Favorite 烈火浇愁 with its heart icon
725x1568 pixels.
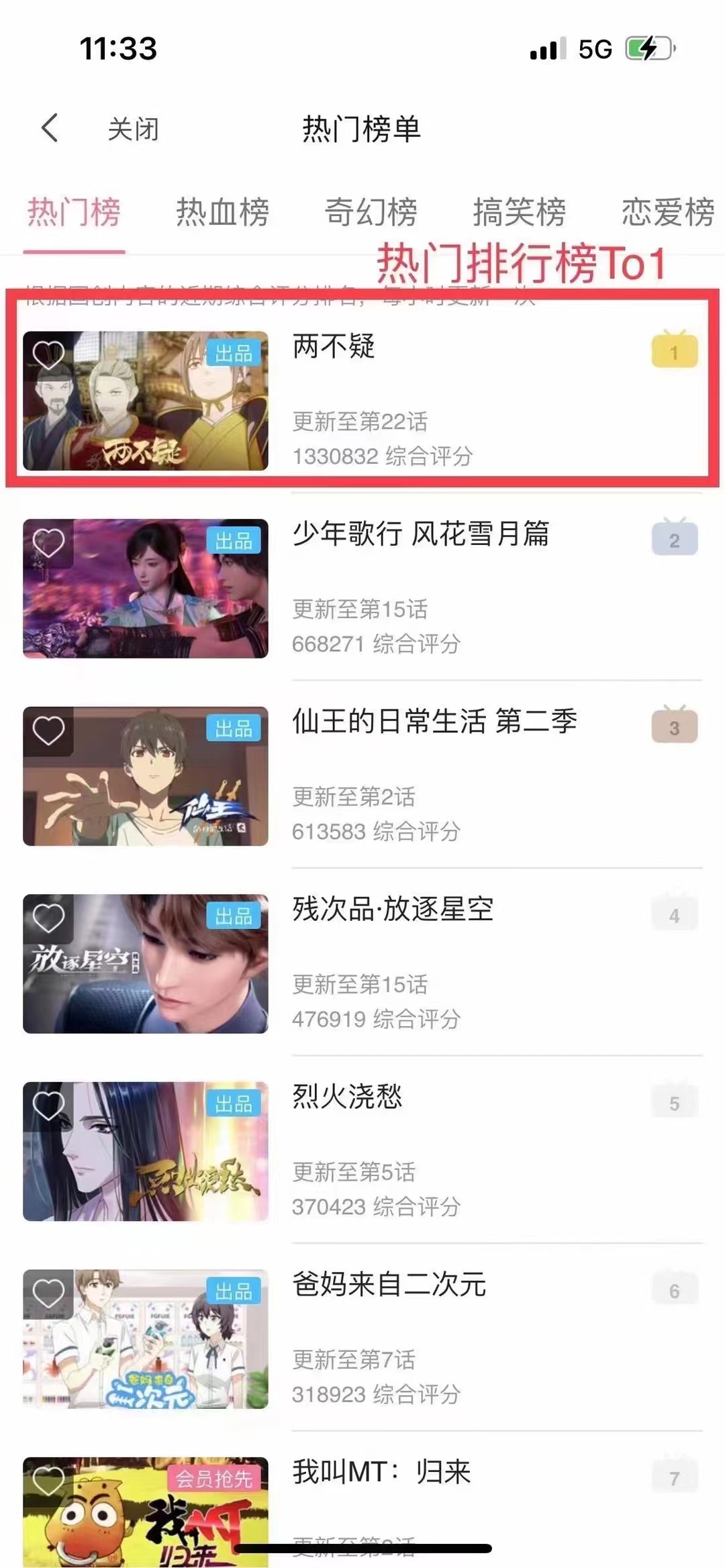coord(48,1106)
